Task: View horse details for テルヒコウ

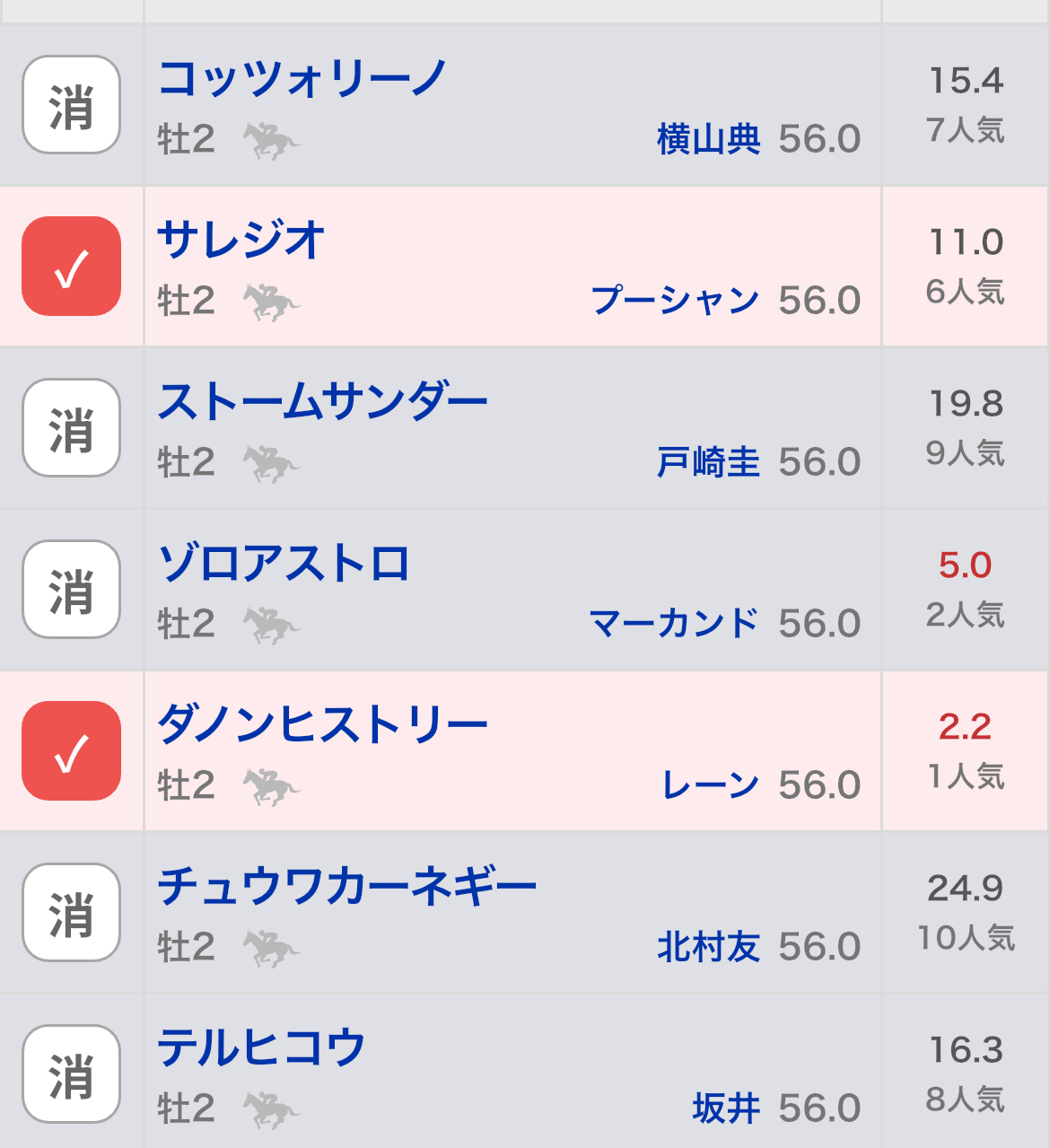Action: pos(261,1048)
